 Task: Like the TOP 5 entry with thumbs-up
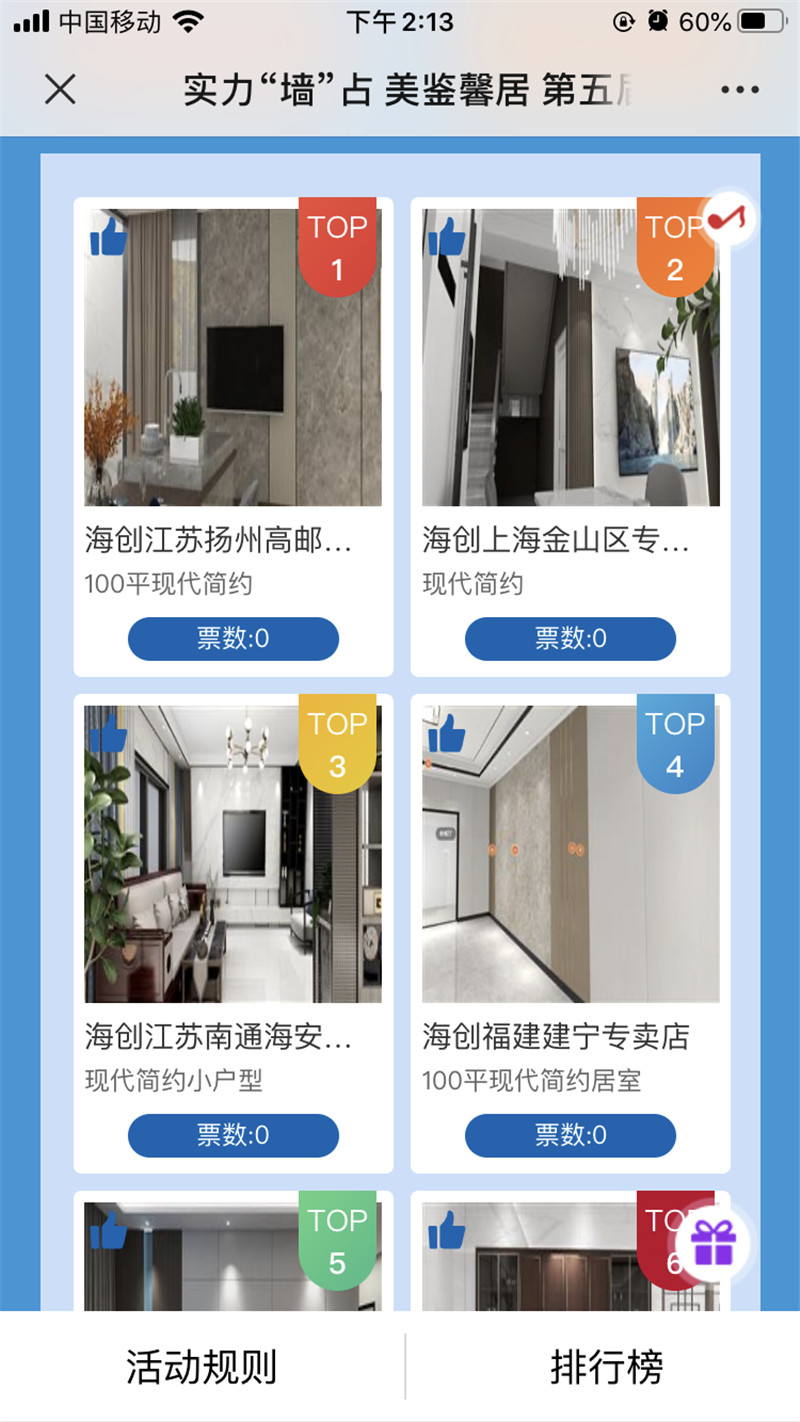point(108,1229)
